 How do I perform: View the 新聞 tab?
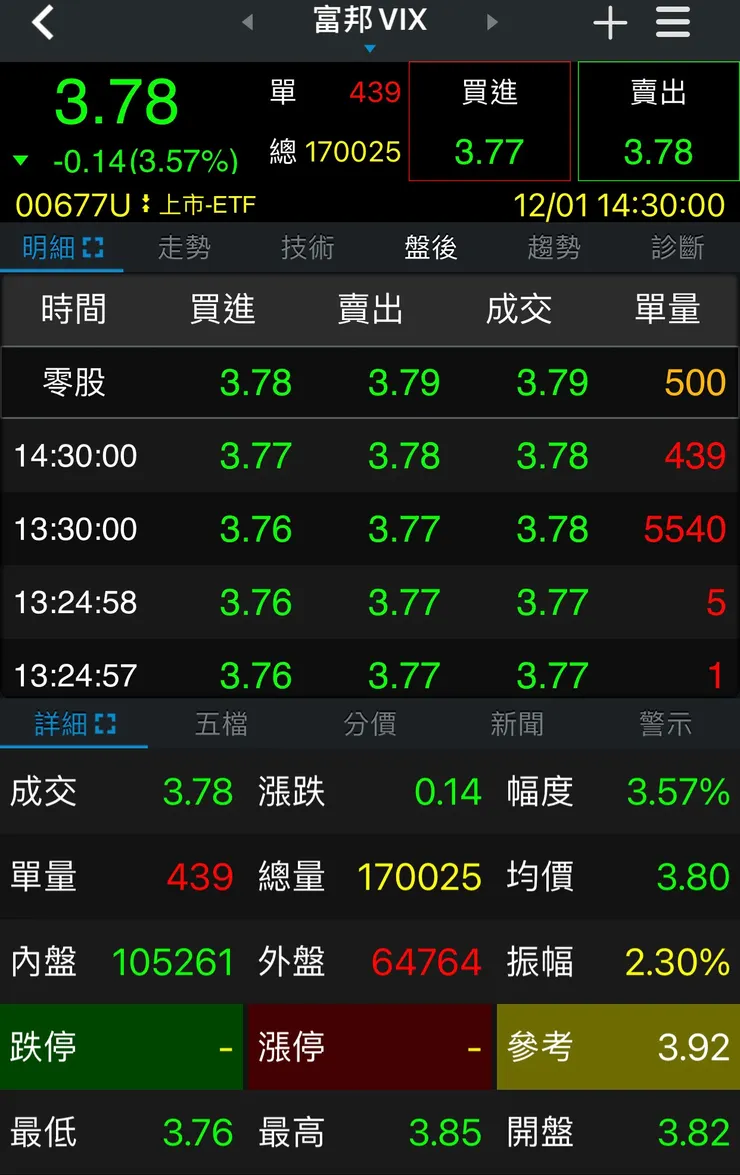coord(518,726)
